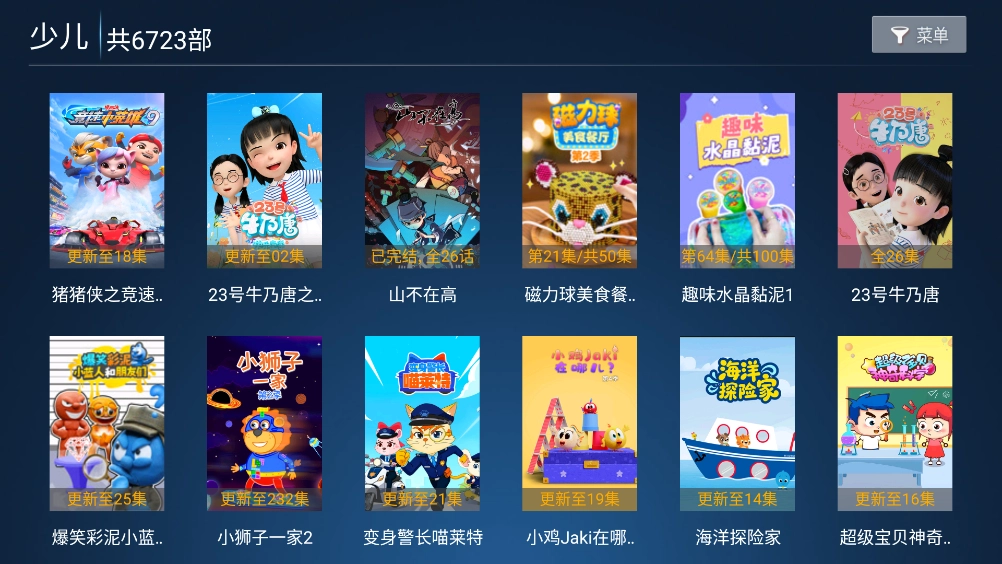
Task: Open 海洋探险家 cartoon
Action: 737,423
